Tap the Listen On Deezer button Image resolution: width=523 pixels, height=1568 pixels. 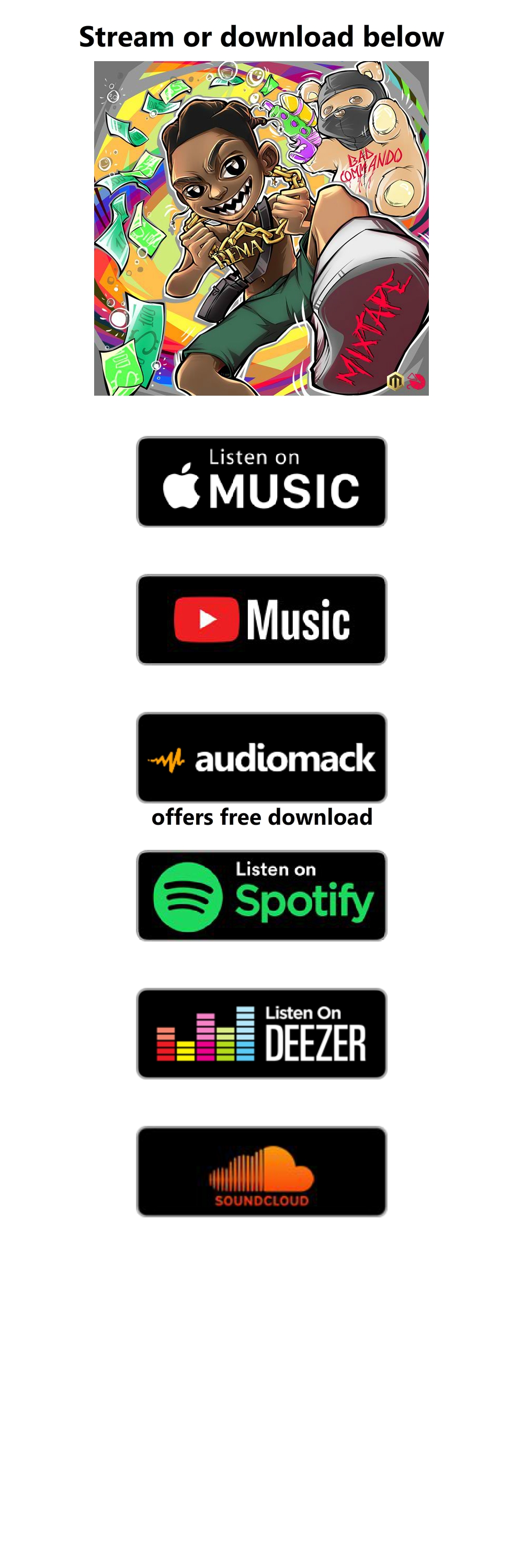click(261, 1033)
